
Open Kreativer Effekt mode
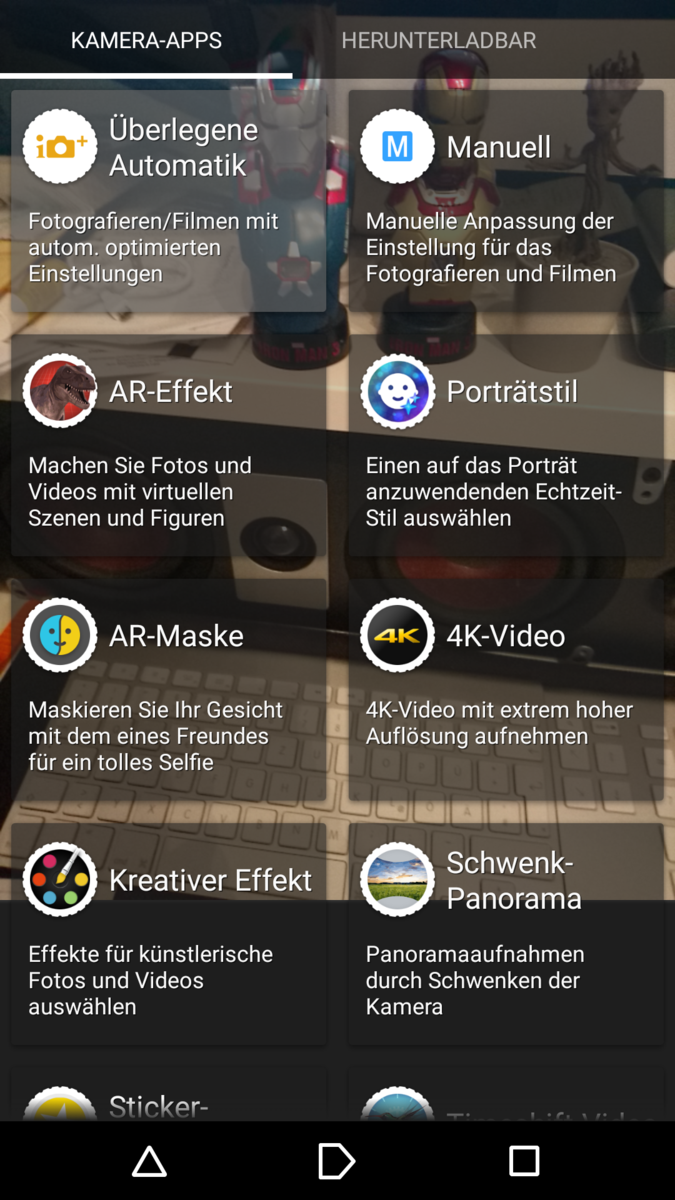pos(168,935)
